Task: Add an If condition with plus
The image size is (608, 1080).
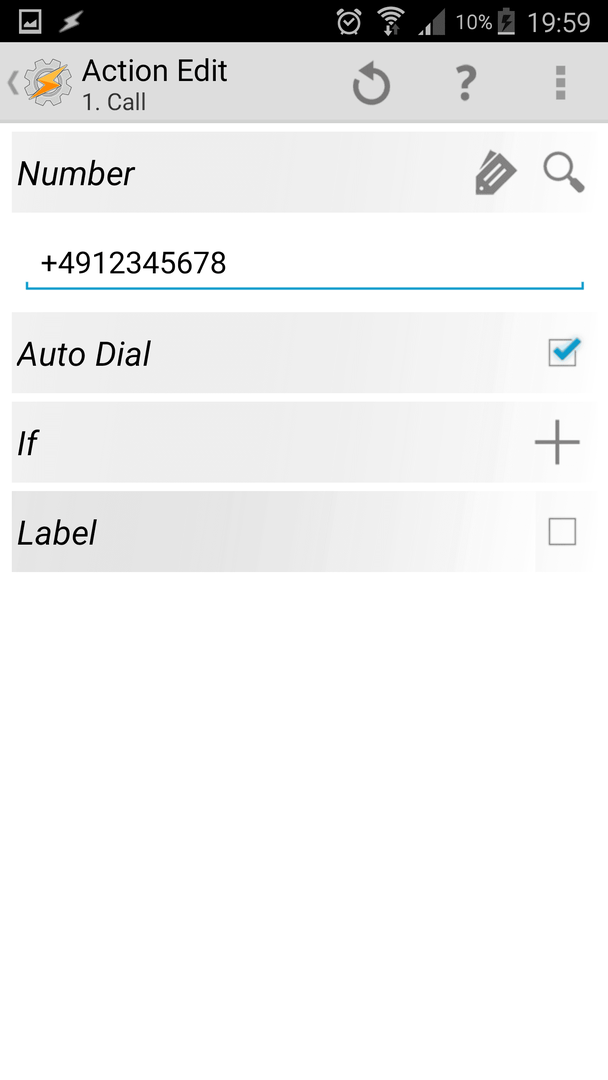Action: (557, 442)
